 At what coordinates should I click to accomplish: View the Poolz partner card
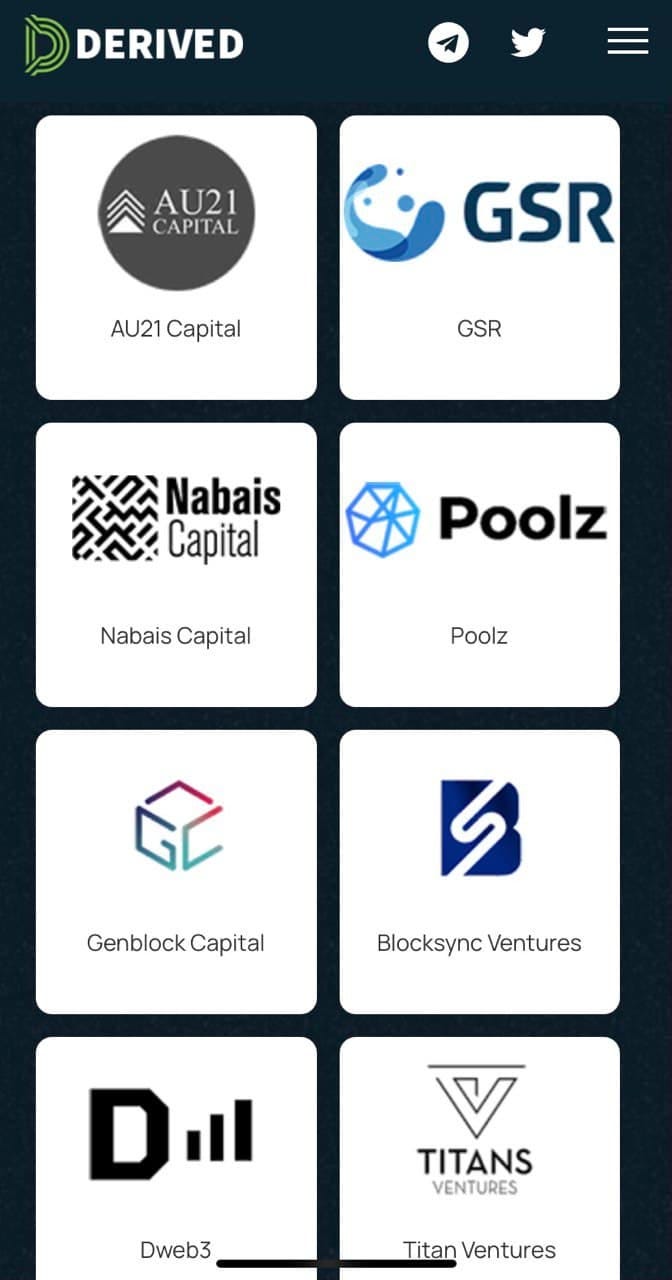click(479, 564)
